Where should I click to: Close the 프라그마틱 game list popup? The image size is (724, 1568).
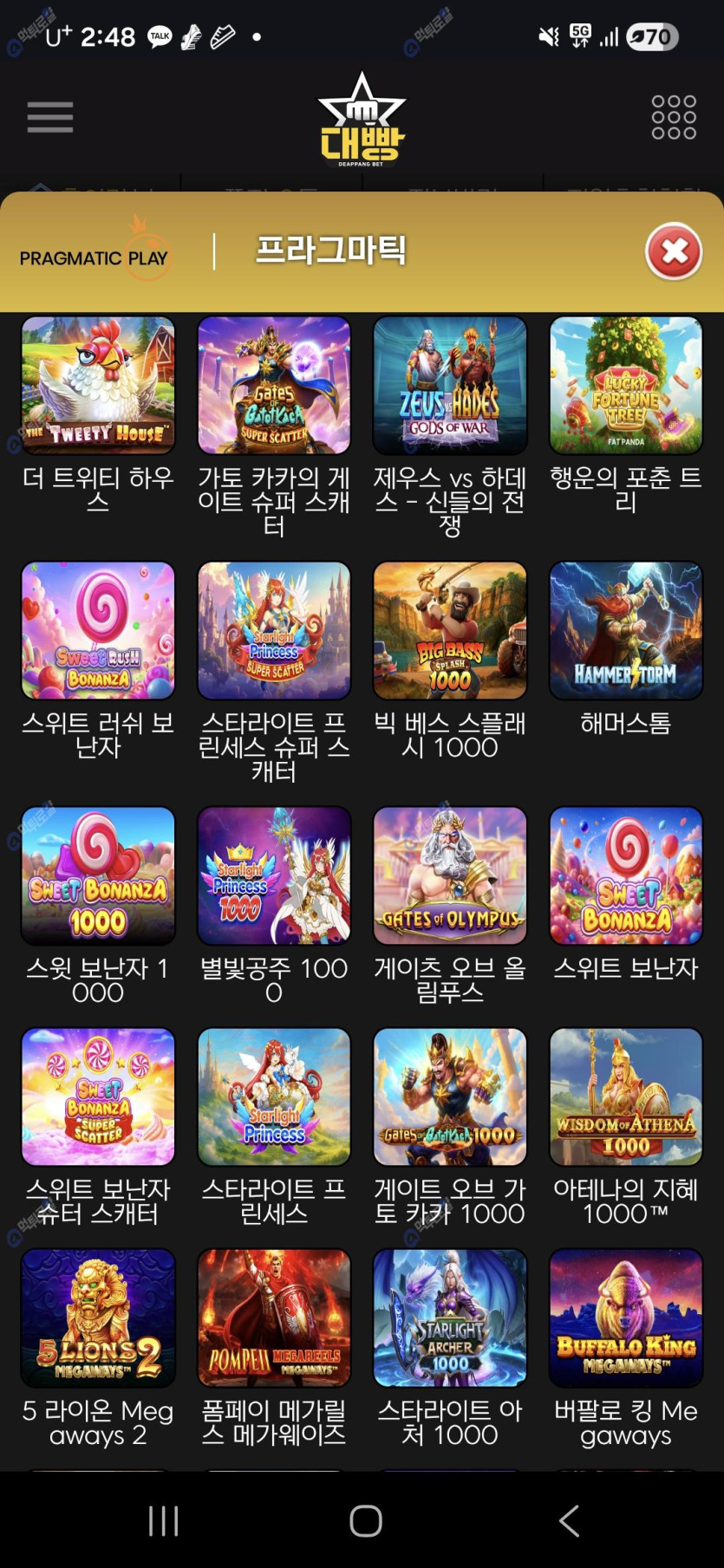click(674, 252)
